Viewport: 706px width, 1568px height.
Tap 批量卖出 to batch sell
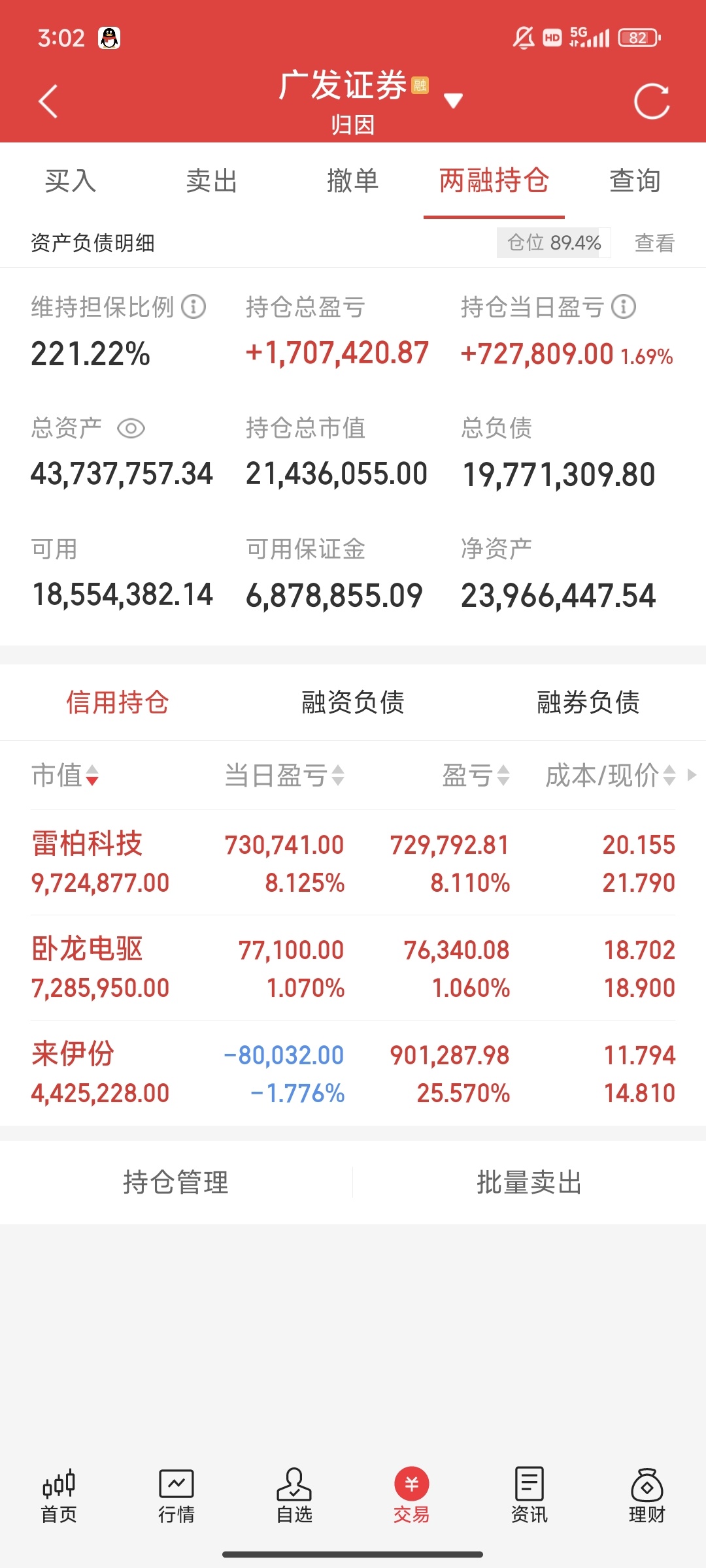coord(529,1182)
